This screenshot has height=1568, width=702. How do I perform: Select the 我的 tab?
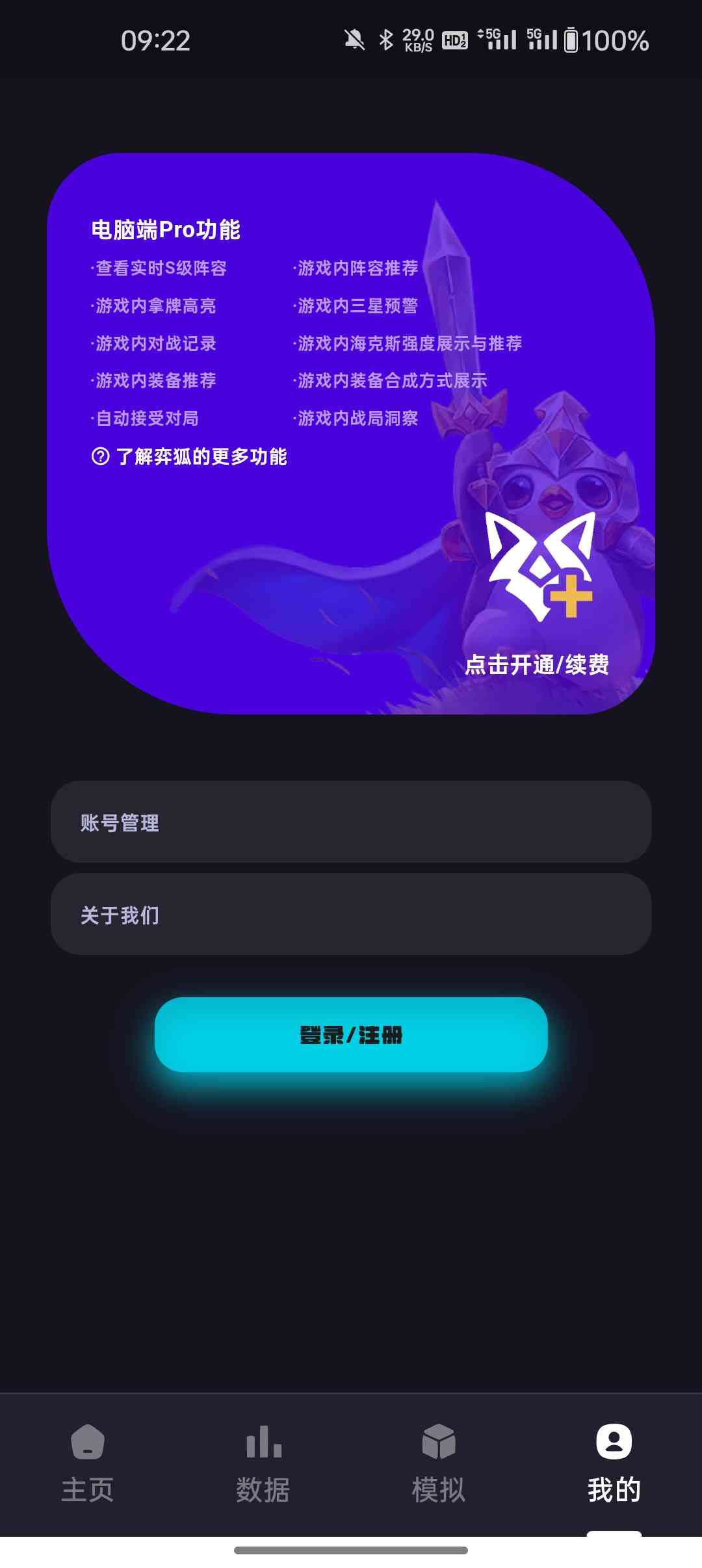pos(614,1464)
